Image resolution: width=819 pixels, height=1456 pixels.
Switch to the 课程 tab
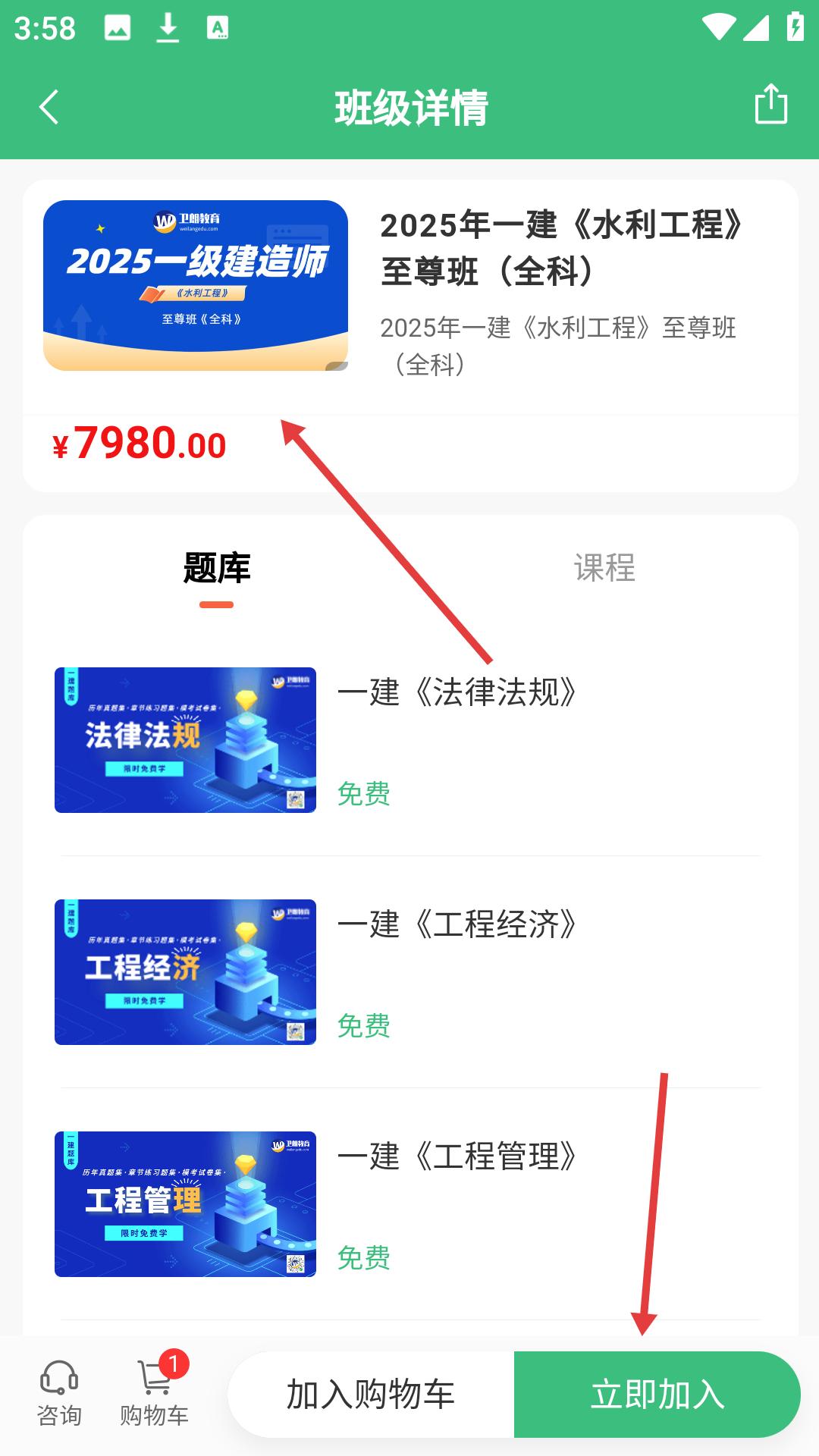coord(604,568)
